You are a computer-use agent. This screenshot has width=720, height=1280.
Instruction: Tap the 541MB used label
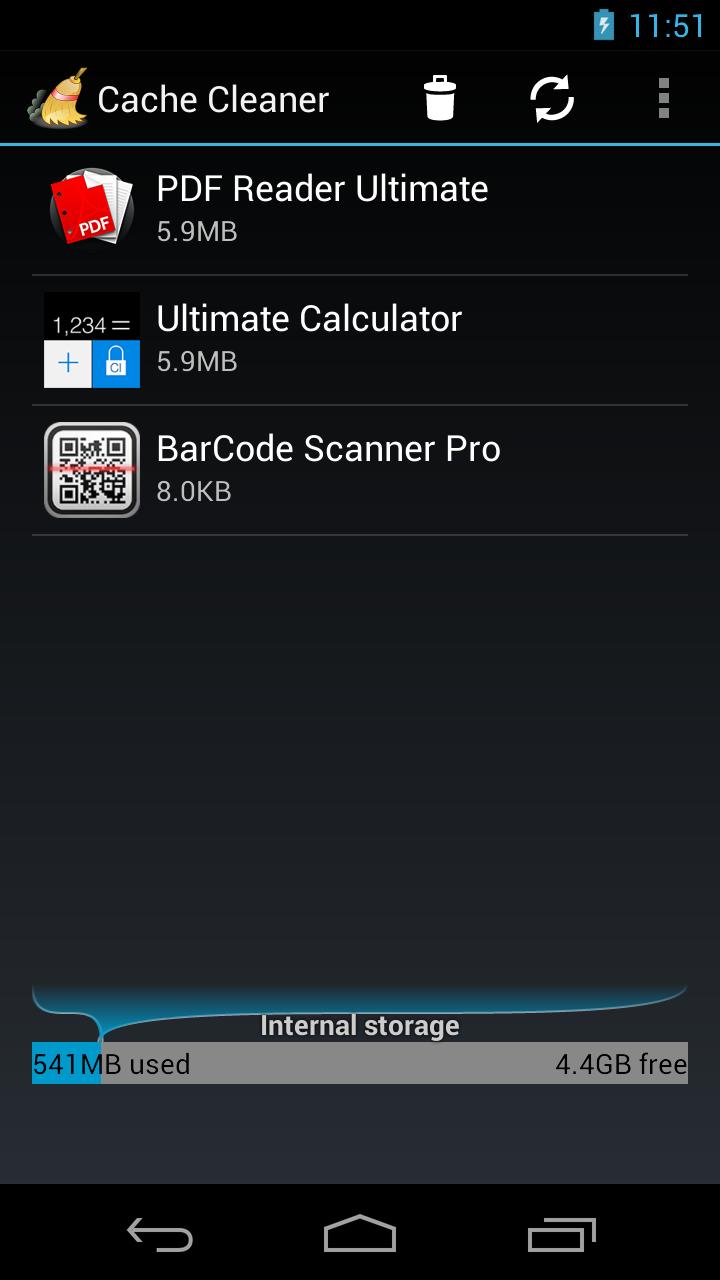click(110, 1063)
